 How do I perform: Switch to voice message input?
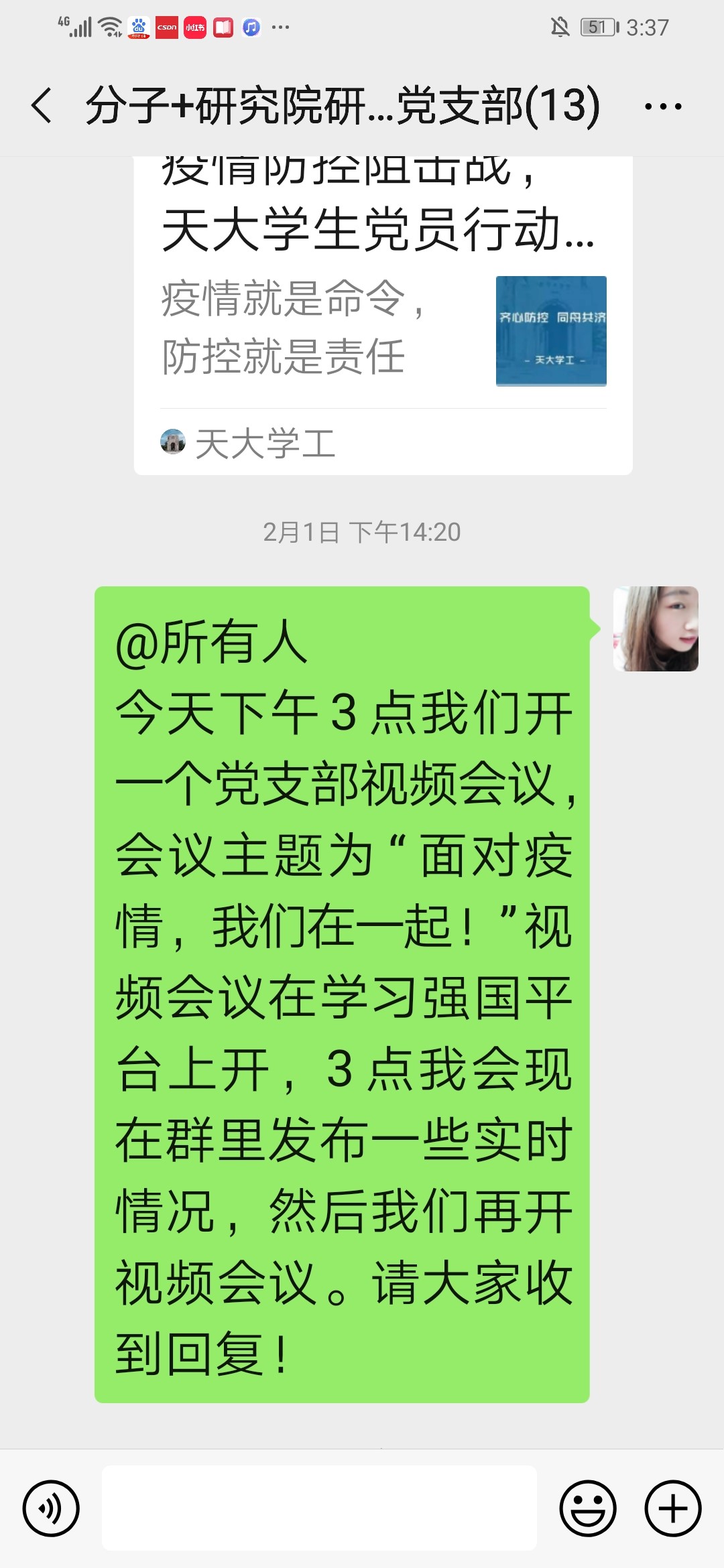(51, 1508)
